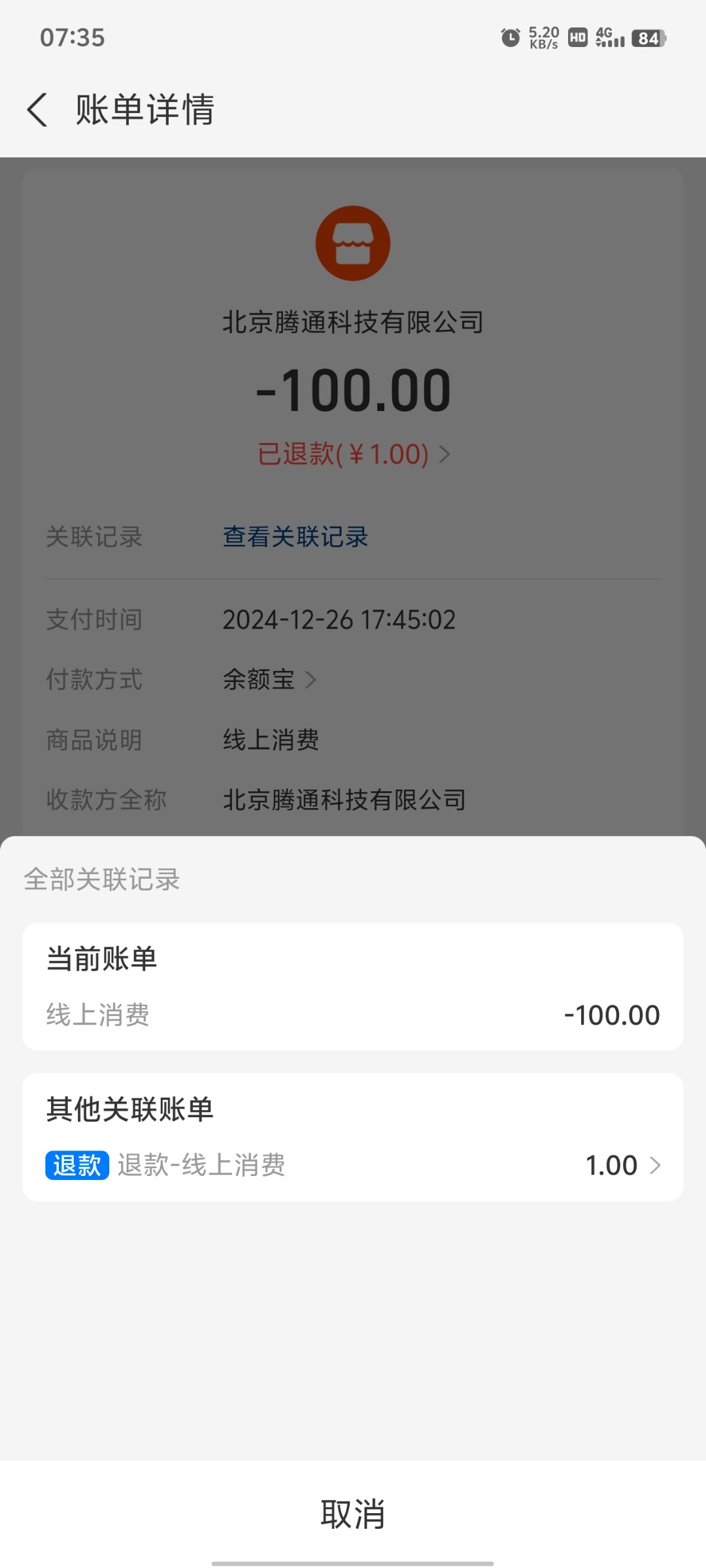Tap 取消 to close the records sheet

click(x=353, y=1513)
